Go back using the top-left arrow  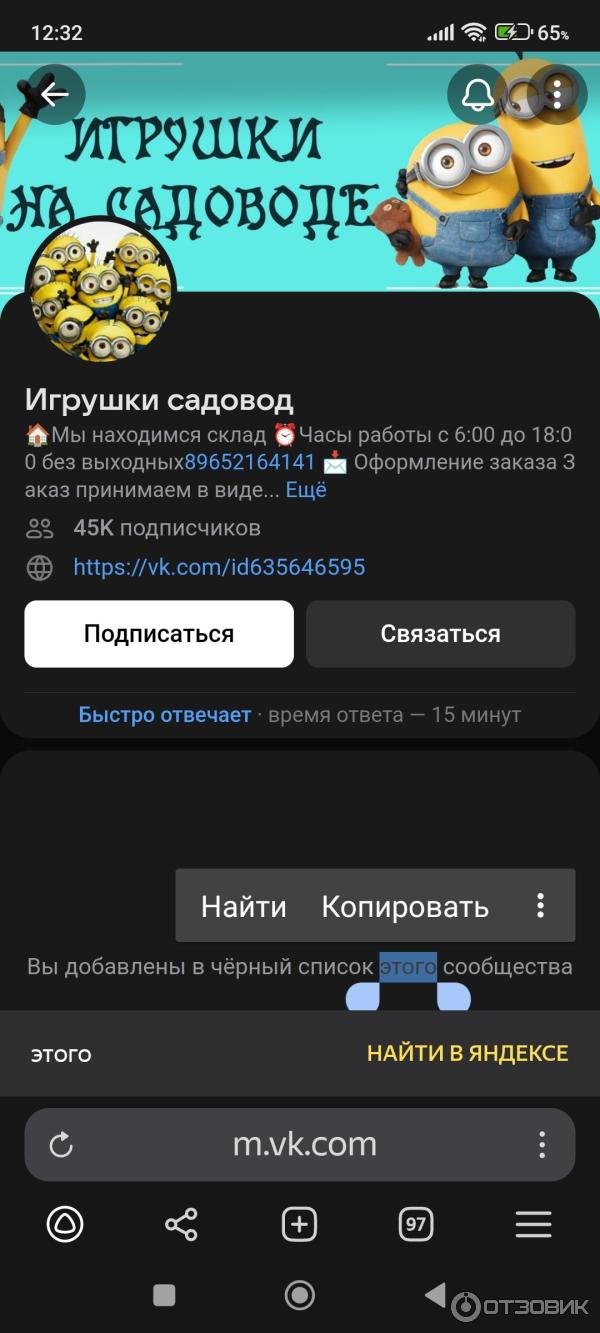54,95
